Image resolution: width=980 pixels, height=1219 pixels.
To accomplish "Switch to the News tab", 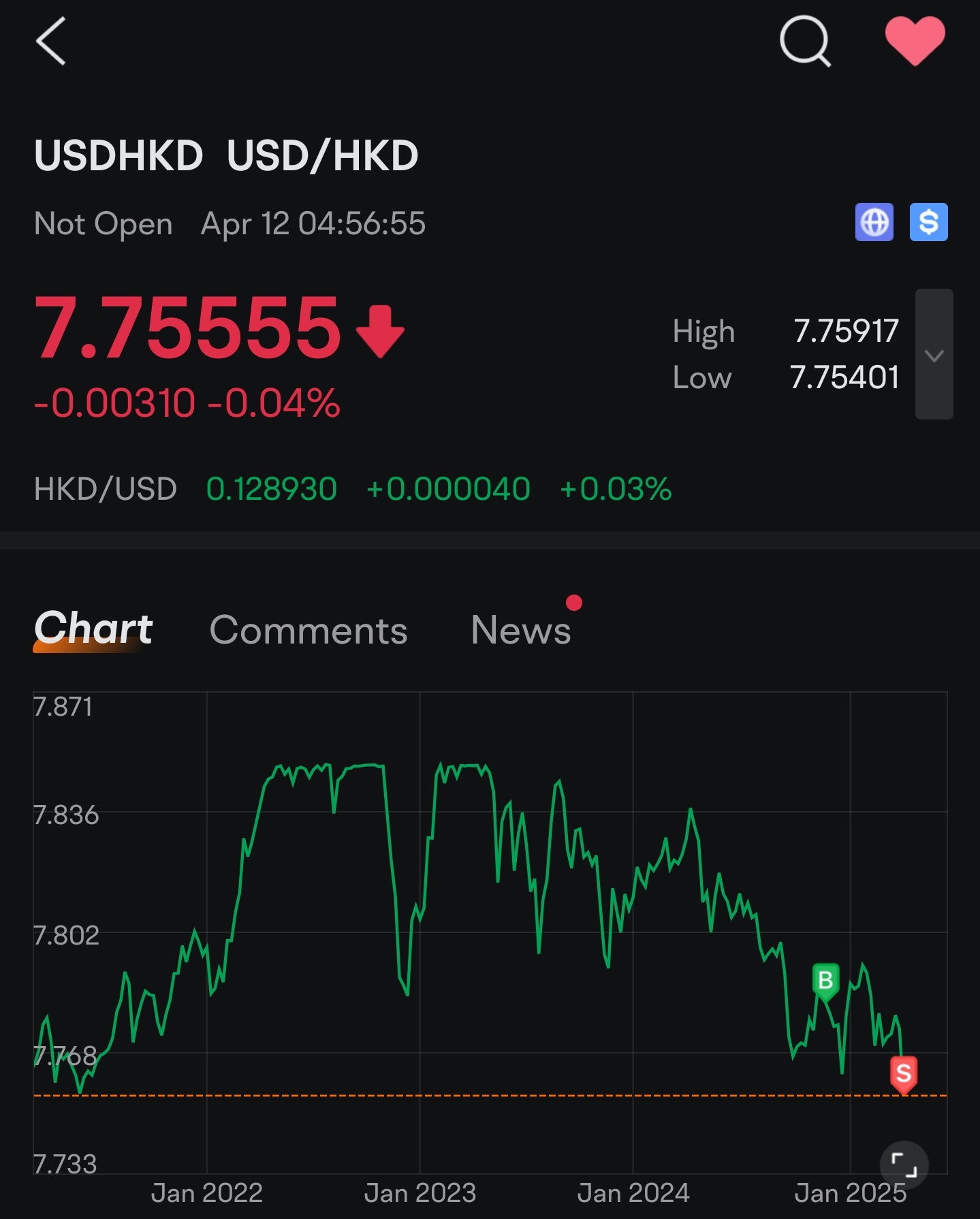I will (521, 630).
